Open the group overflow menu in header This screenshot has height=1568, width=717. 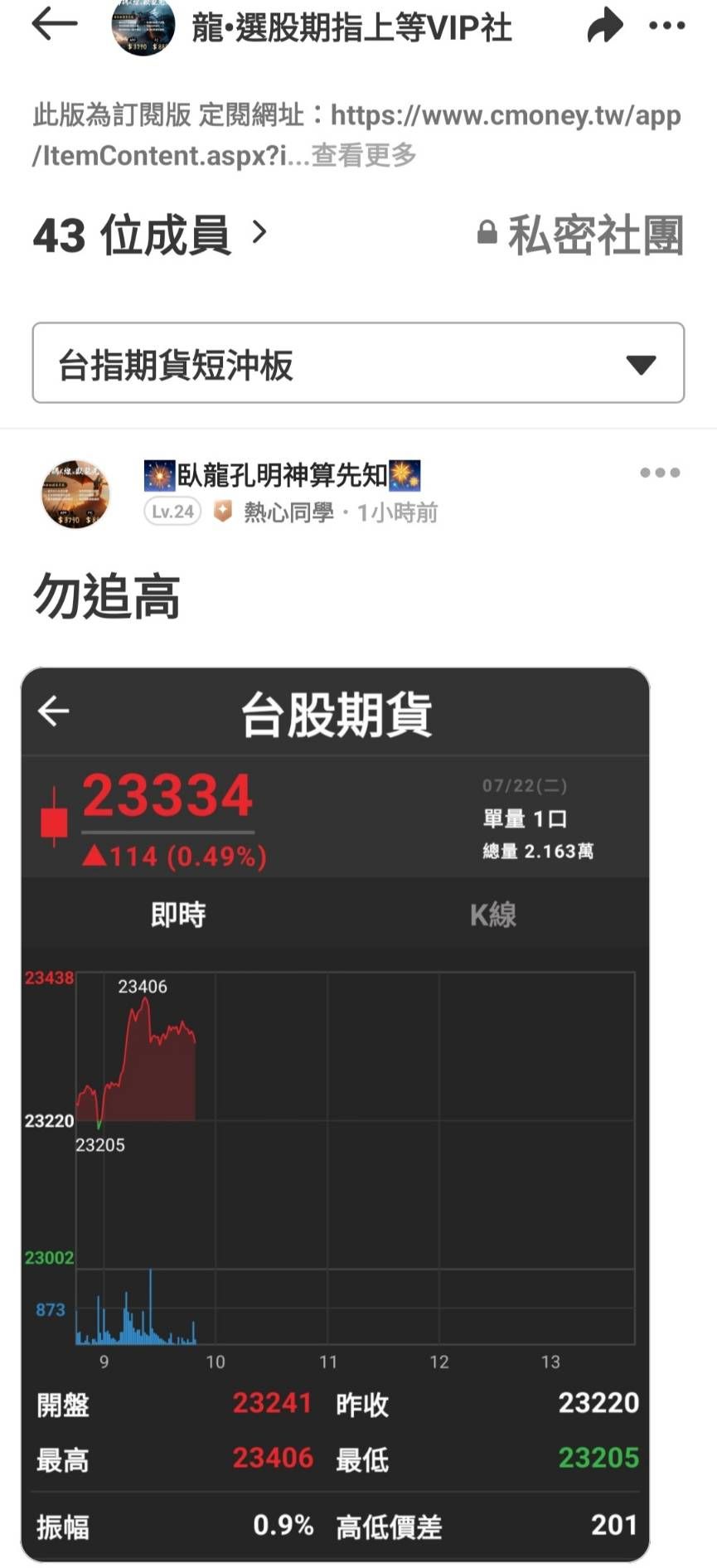click(x=666, y=25)
